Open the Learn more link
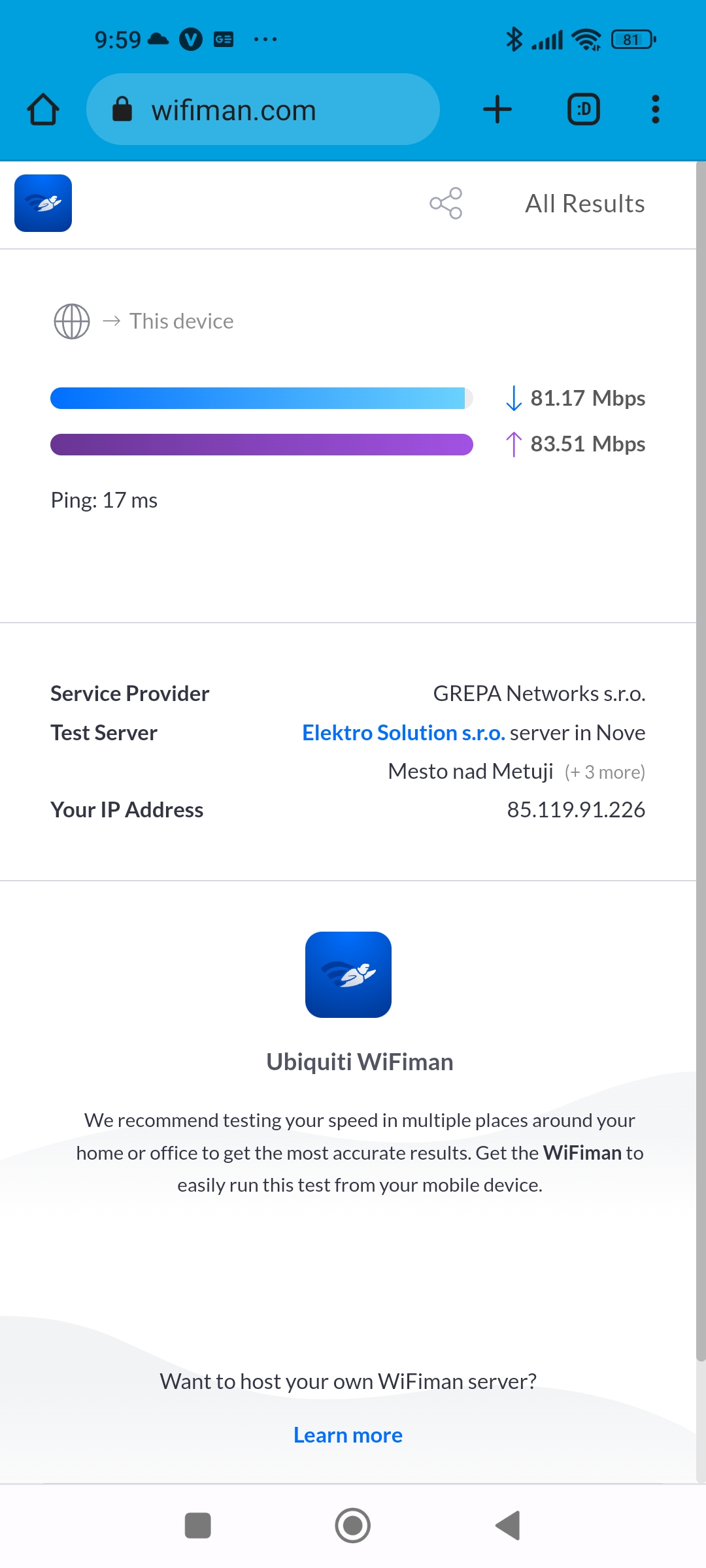706x1568 pixels. tap(348, 1435)
